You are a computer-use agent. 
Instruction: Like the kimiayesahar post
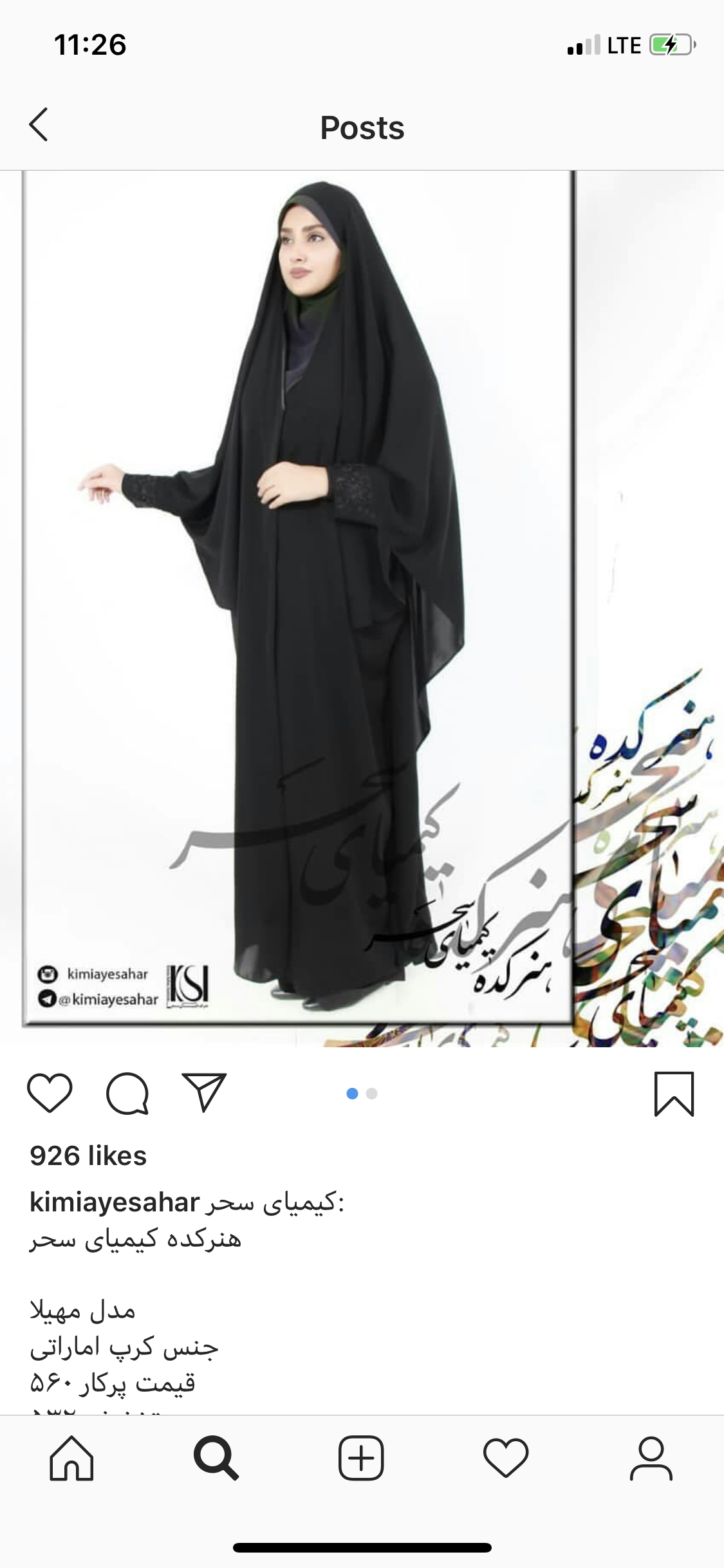[x=50, y=1093]
